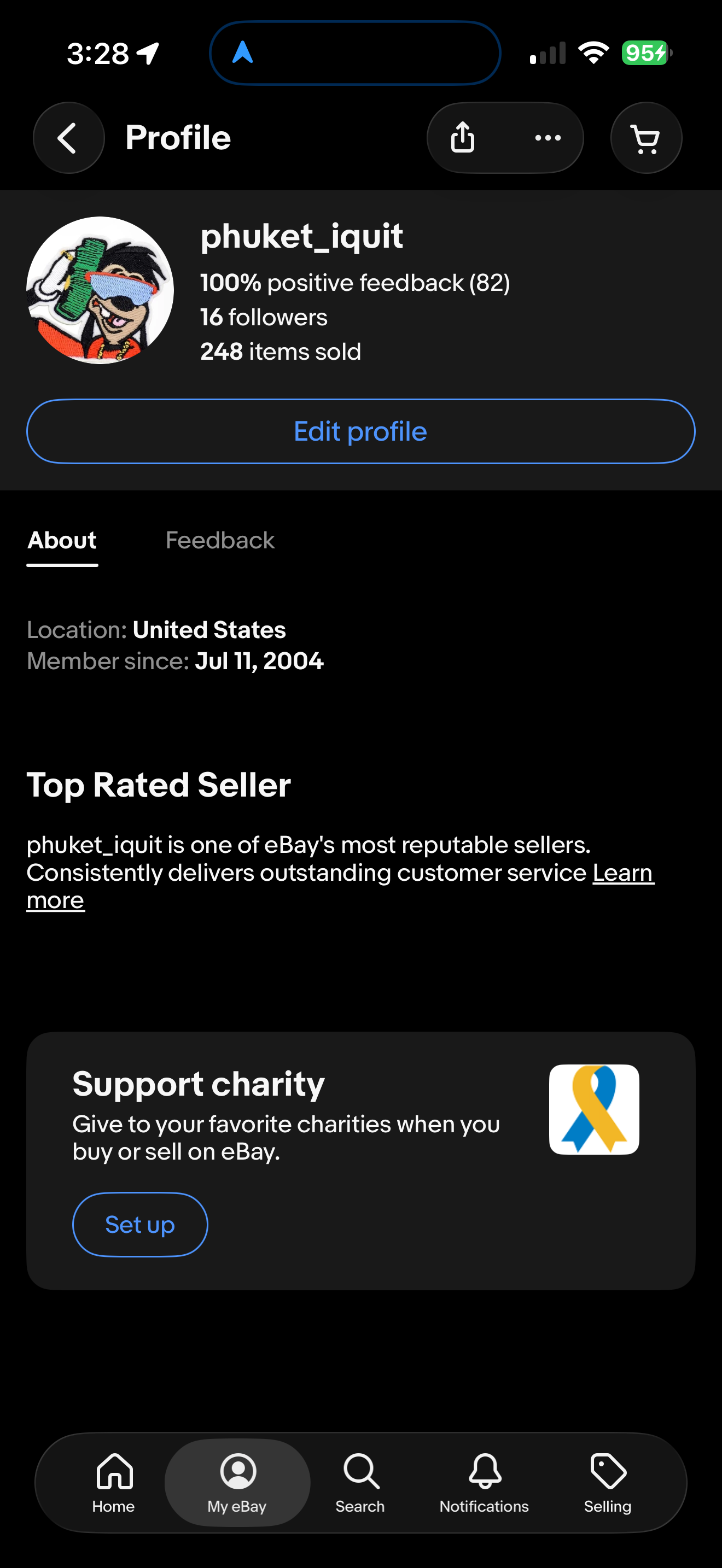Switch to the Feedback tab

coord(220,541)
